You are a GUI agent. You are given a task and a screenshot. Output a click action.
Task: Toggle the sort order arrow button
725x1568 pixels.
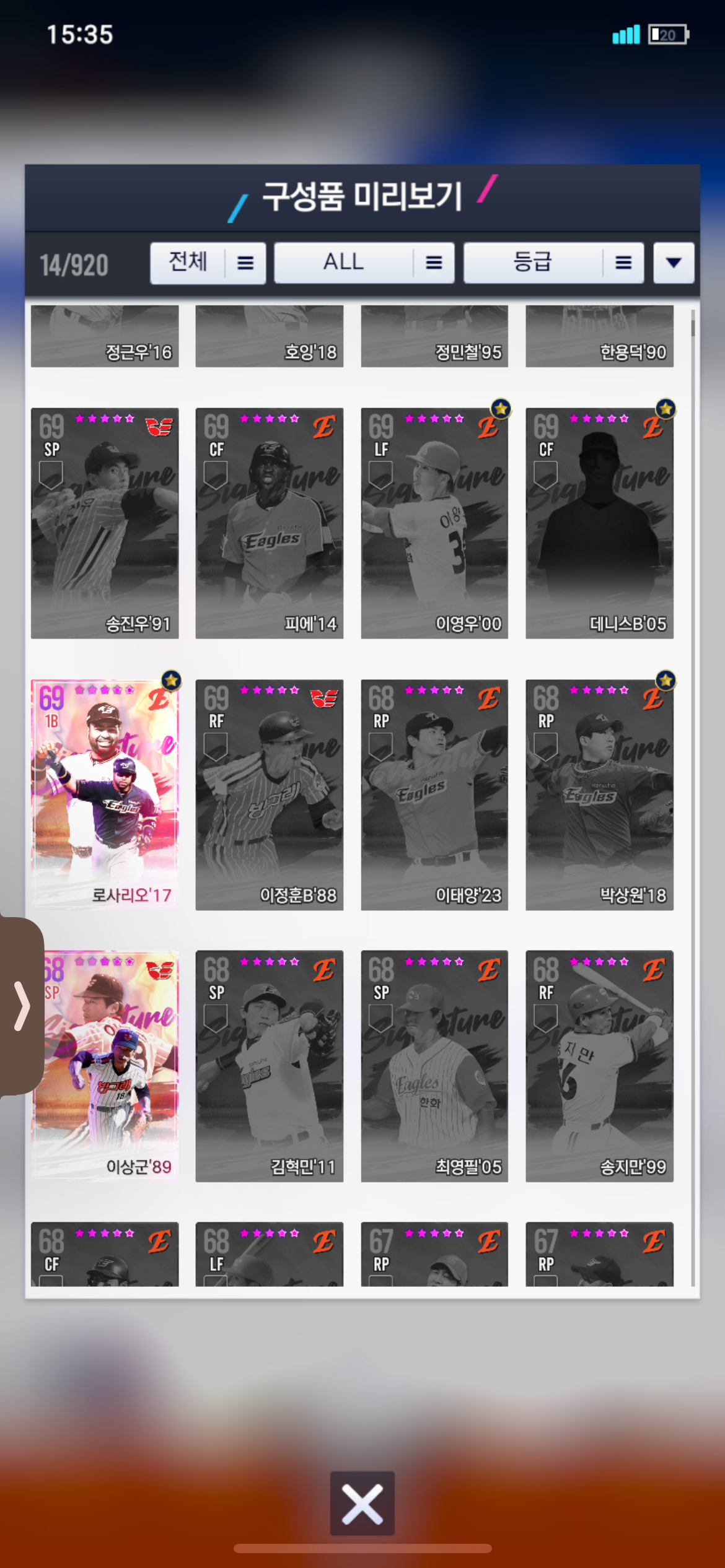coord(674,263)
